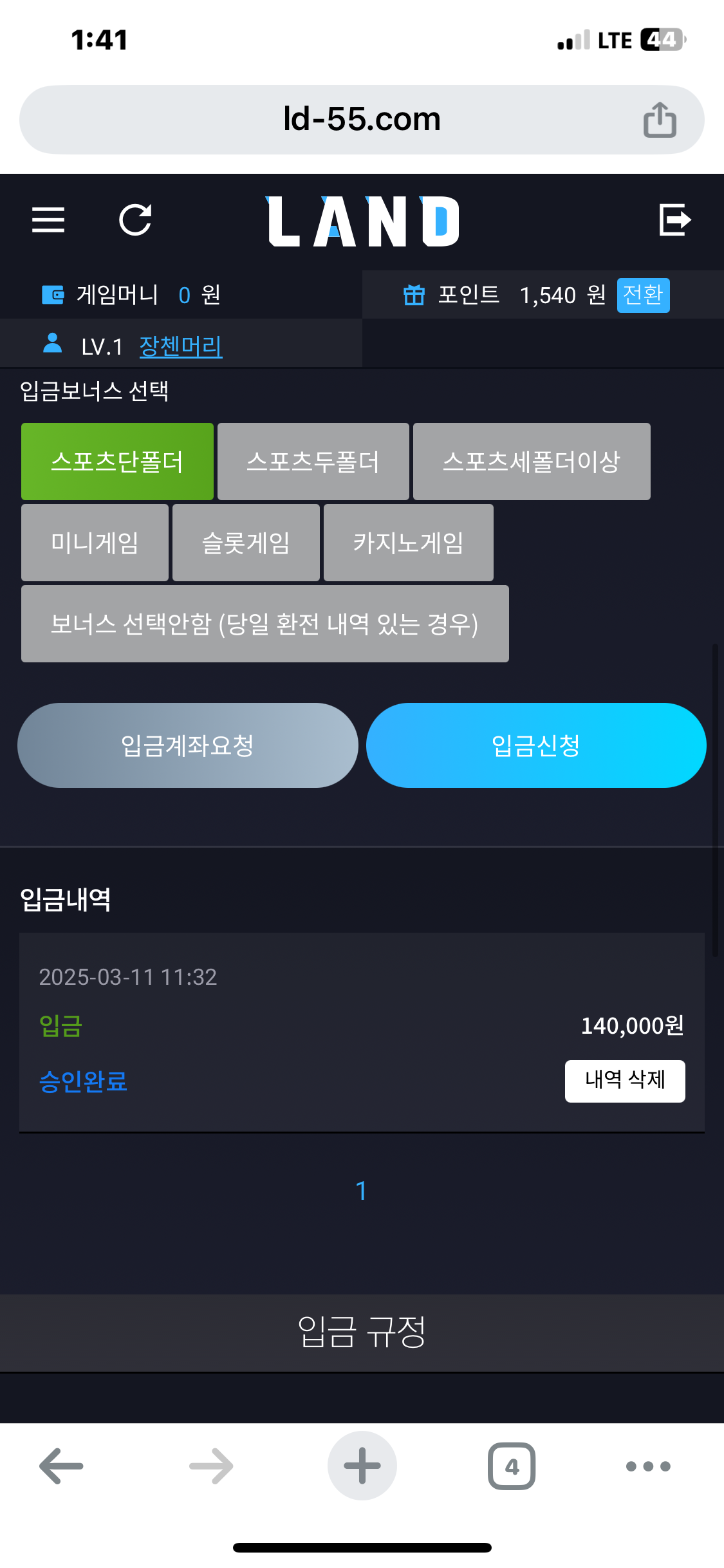The height and width of the screenshot is (1568, 724).
Task: Open the browser tabs overview
Action: (x=511, y=1466)
